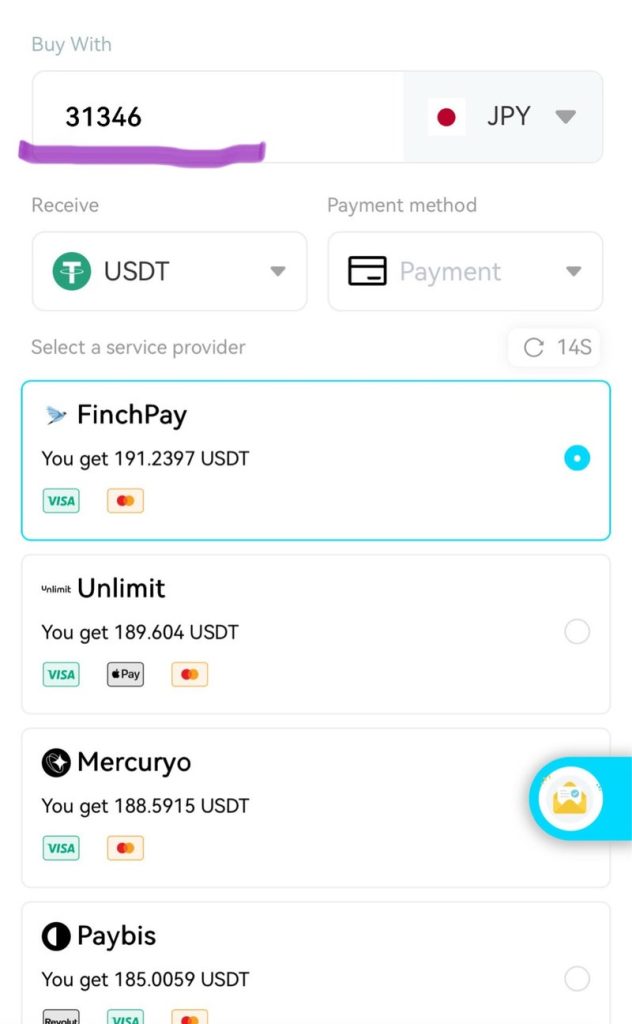Open the USDT receive currency dropdown
Image resolution: width=632 pixels, height=1024 pixels.
click(x=169, y=271)
